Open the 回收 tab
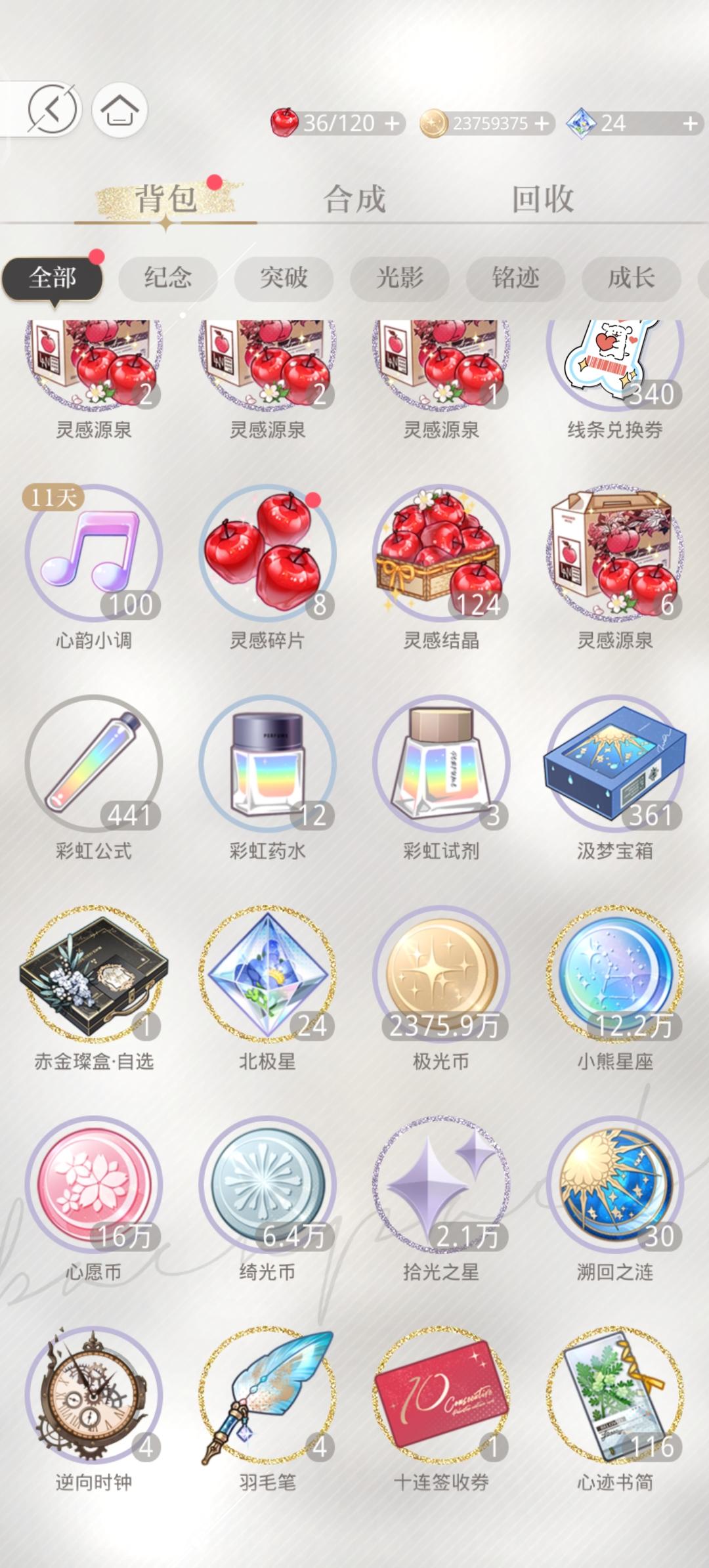Image resolution: width=709 pixels, height=1568 pixels. (x=545, y=201)
